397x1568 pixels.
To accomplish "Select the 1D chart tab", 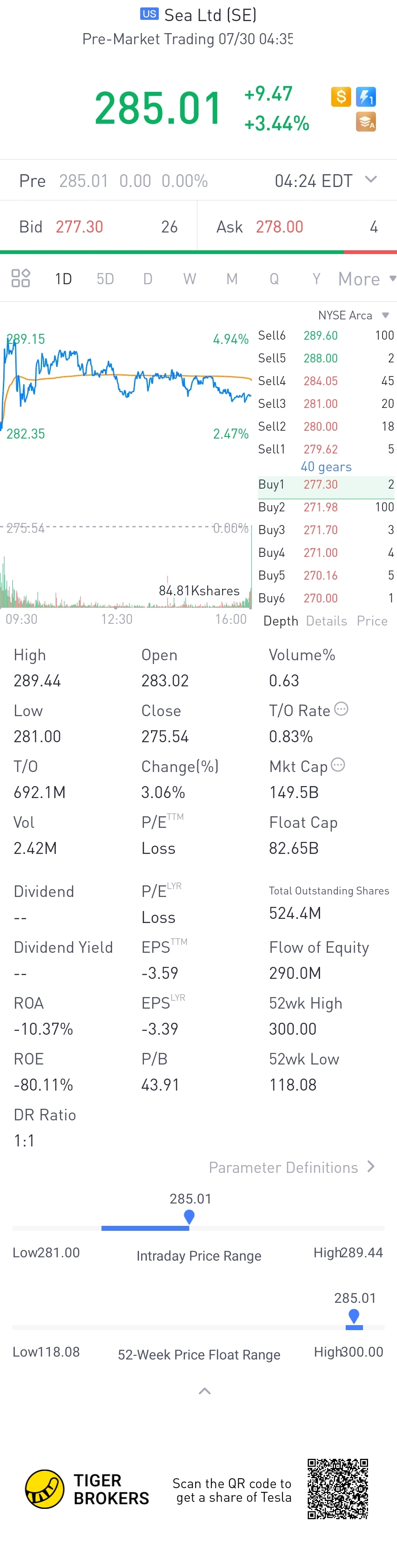I will (x=63, y=279).
